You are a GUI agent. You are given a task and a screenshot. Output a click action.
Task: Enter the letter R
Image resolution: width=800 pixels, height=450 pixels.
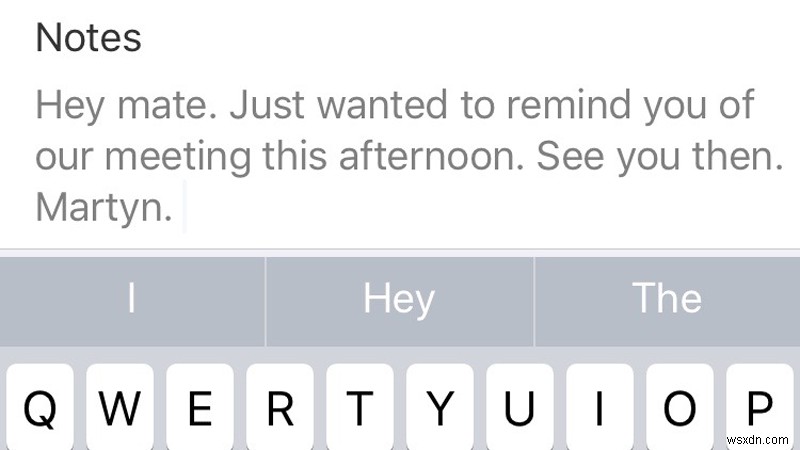coord(281,408)
